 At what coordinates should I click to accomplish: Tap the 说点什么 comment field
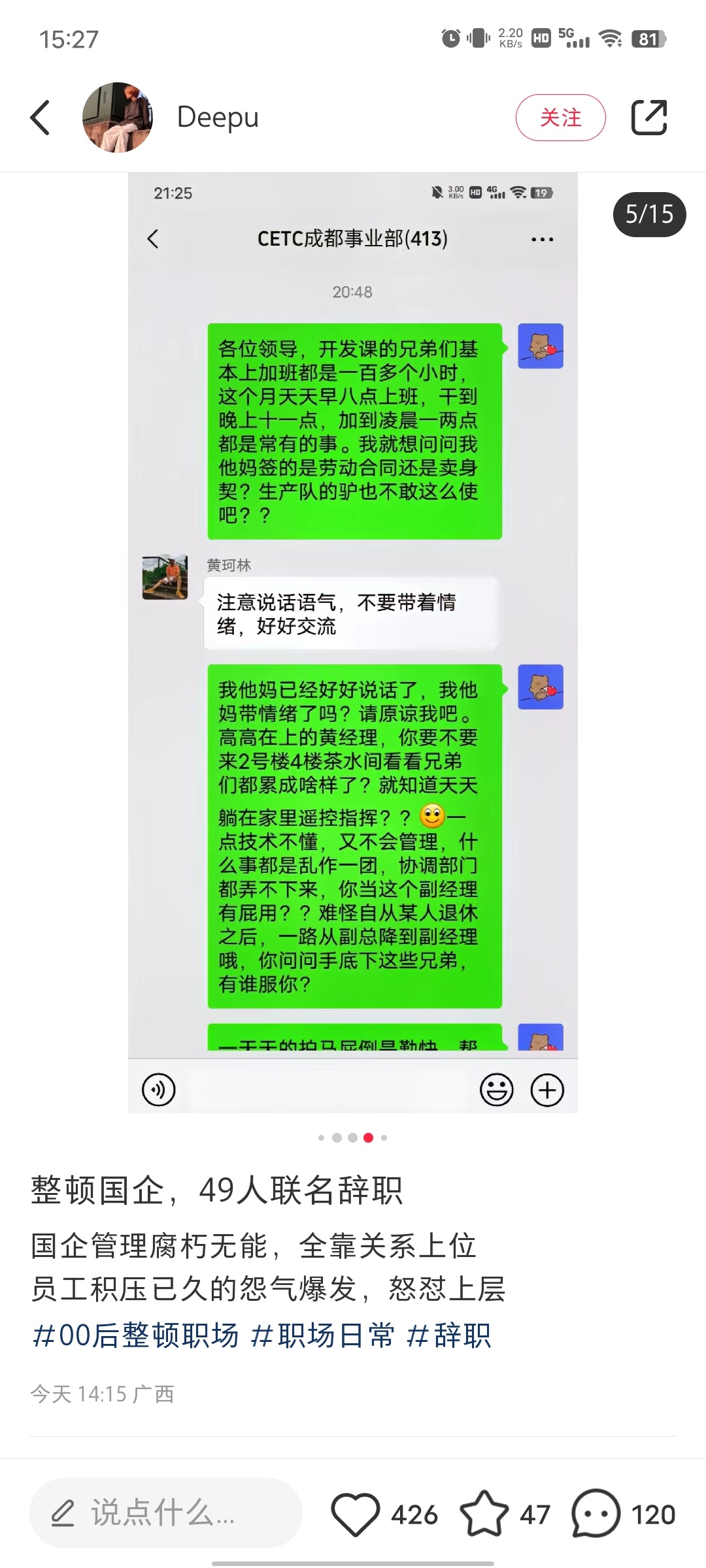(x=165, y=1512)
